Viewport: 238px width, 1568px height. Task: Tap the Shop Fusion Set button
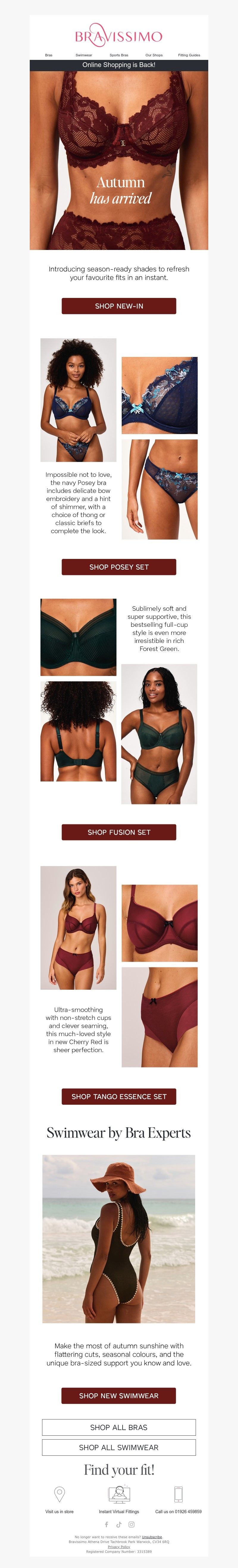(119, 832)
